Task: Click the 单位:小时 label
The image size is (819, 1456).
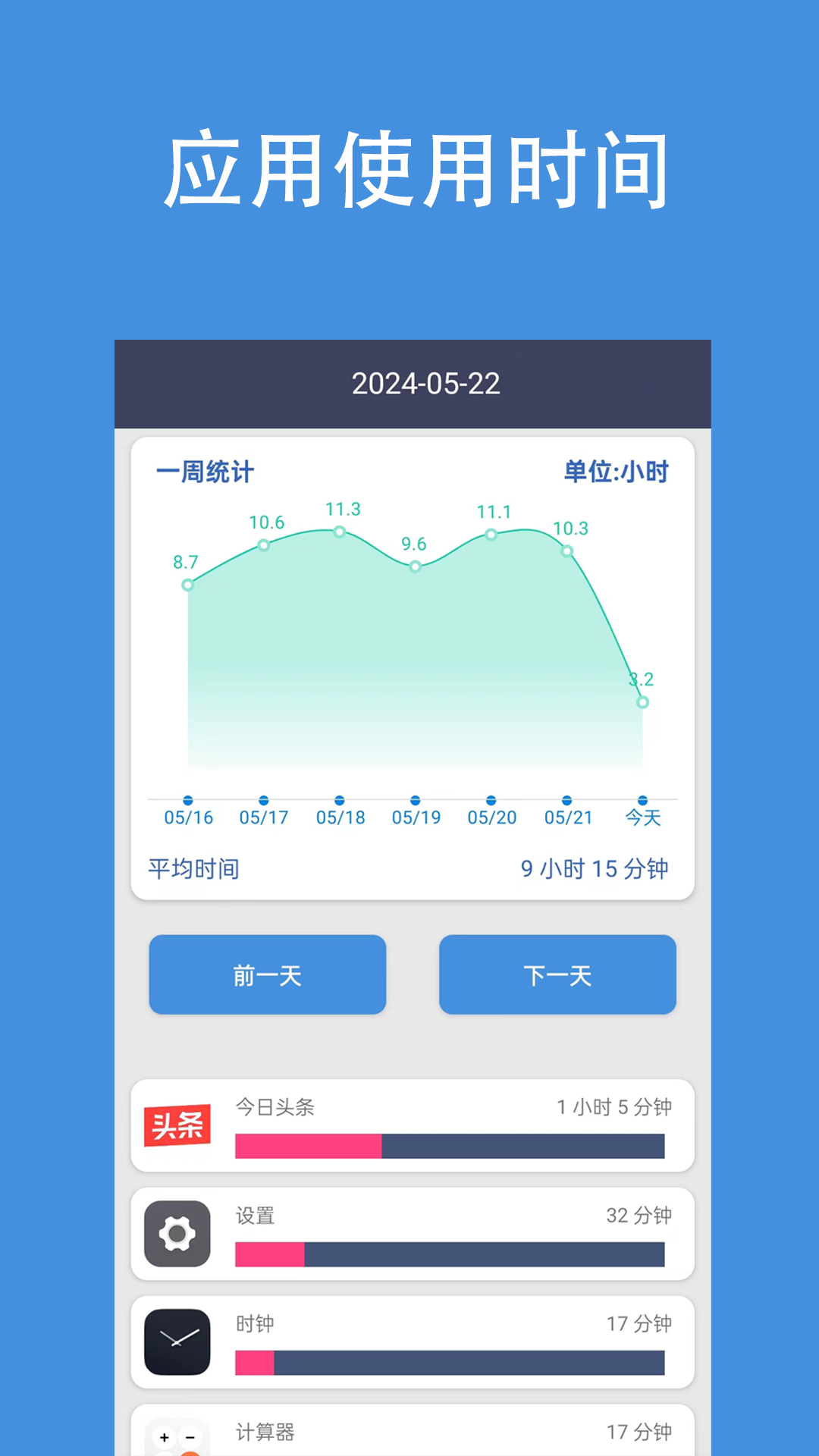Action: click(616, 470)
